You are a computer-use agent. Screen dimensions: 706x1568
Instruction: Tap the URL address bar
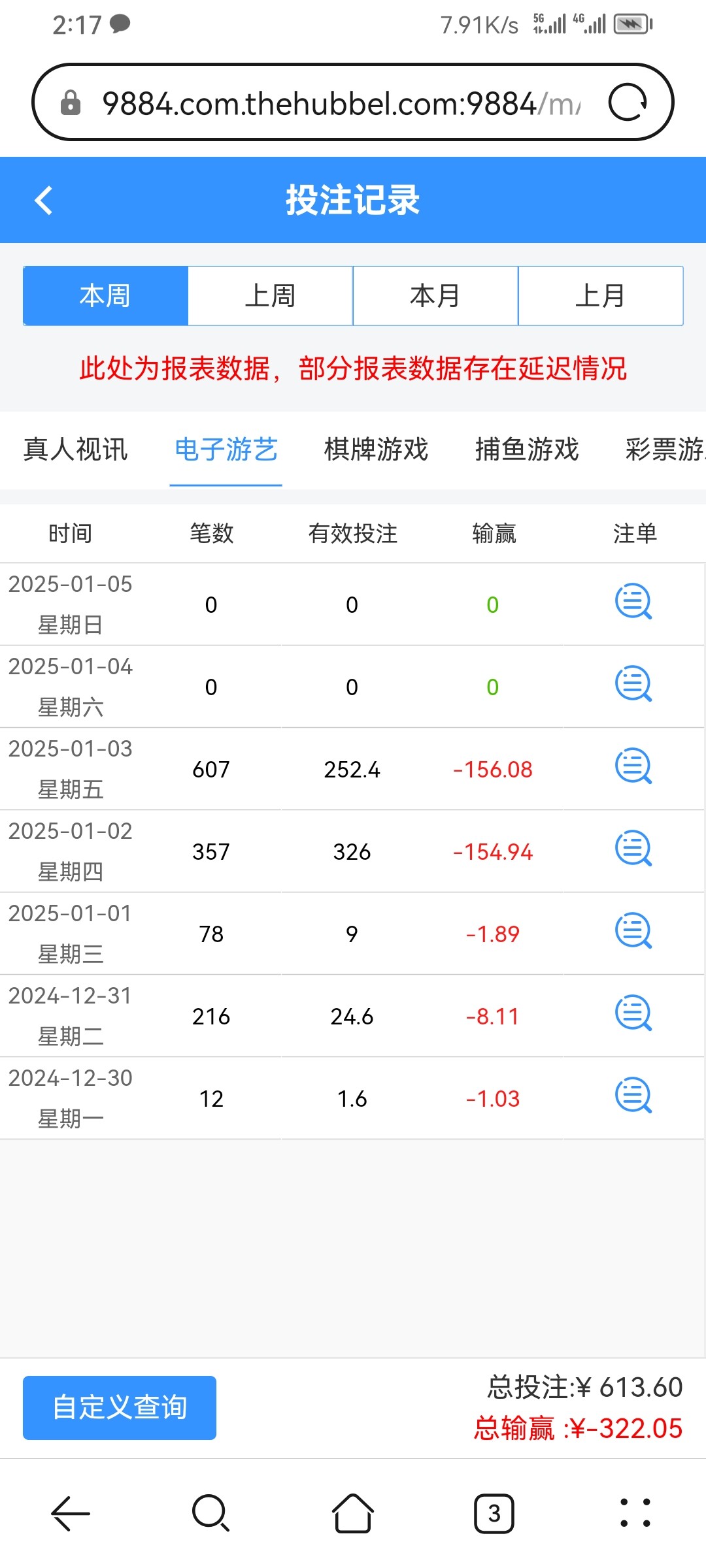[x=340, y=103]
